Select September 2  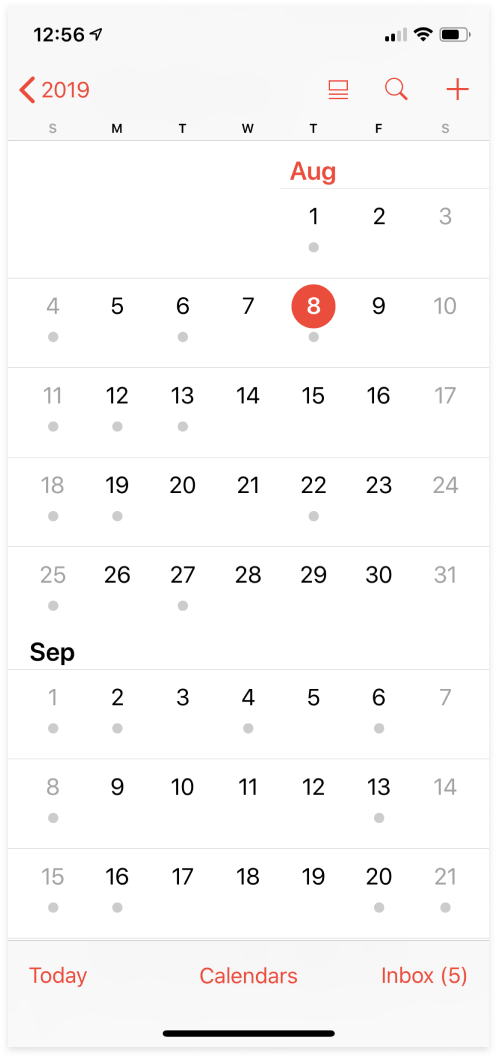click(117, 698)
